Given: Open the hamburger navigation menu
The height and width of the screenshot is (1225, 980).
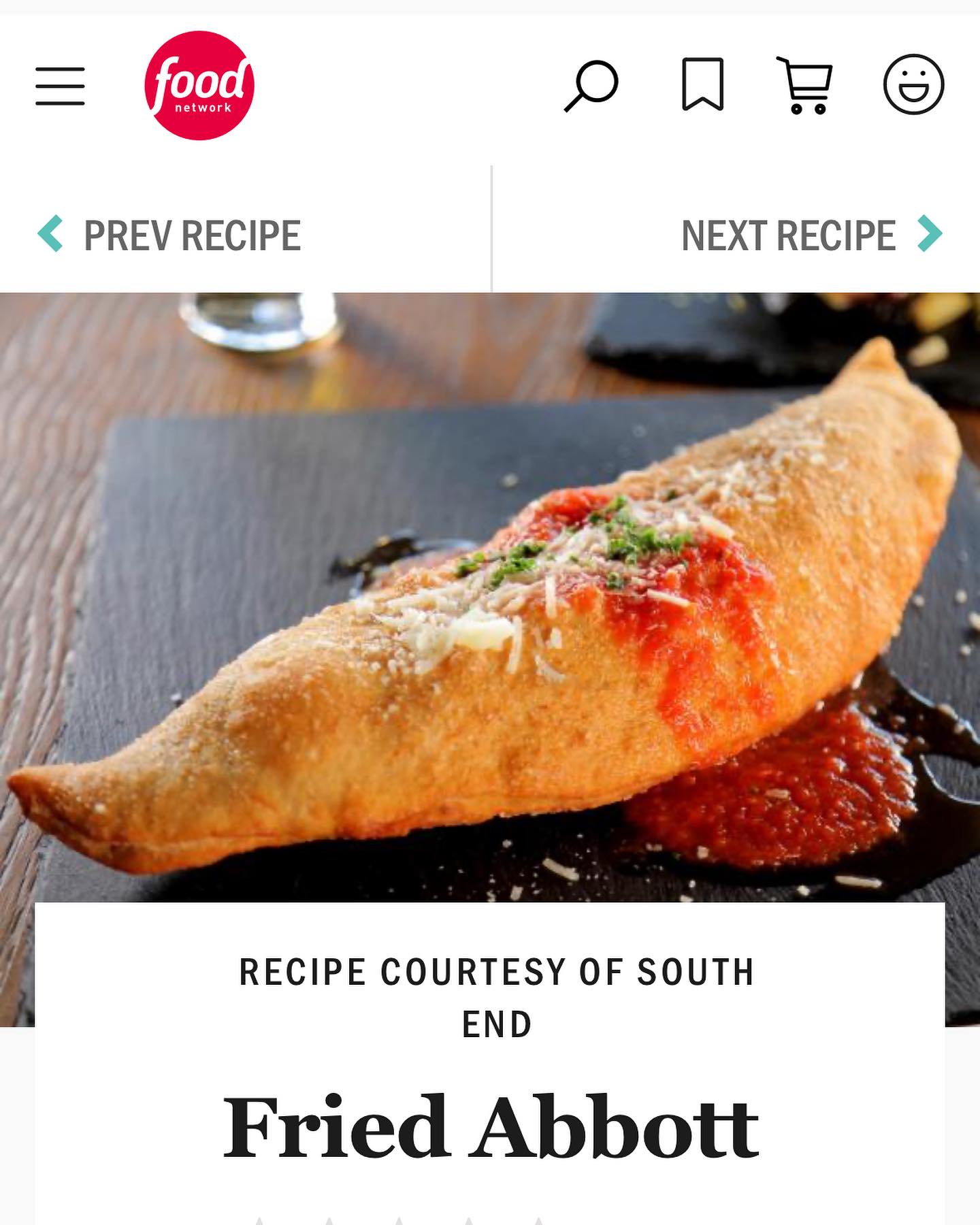Looking at the screenshot, I should pyautogui.click(x=60, y=86).
